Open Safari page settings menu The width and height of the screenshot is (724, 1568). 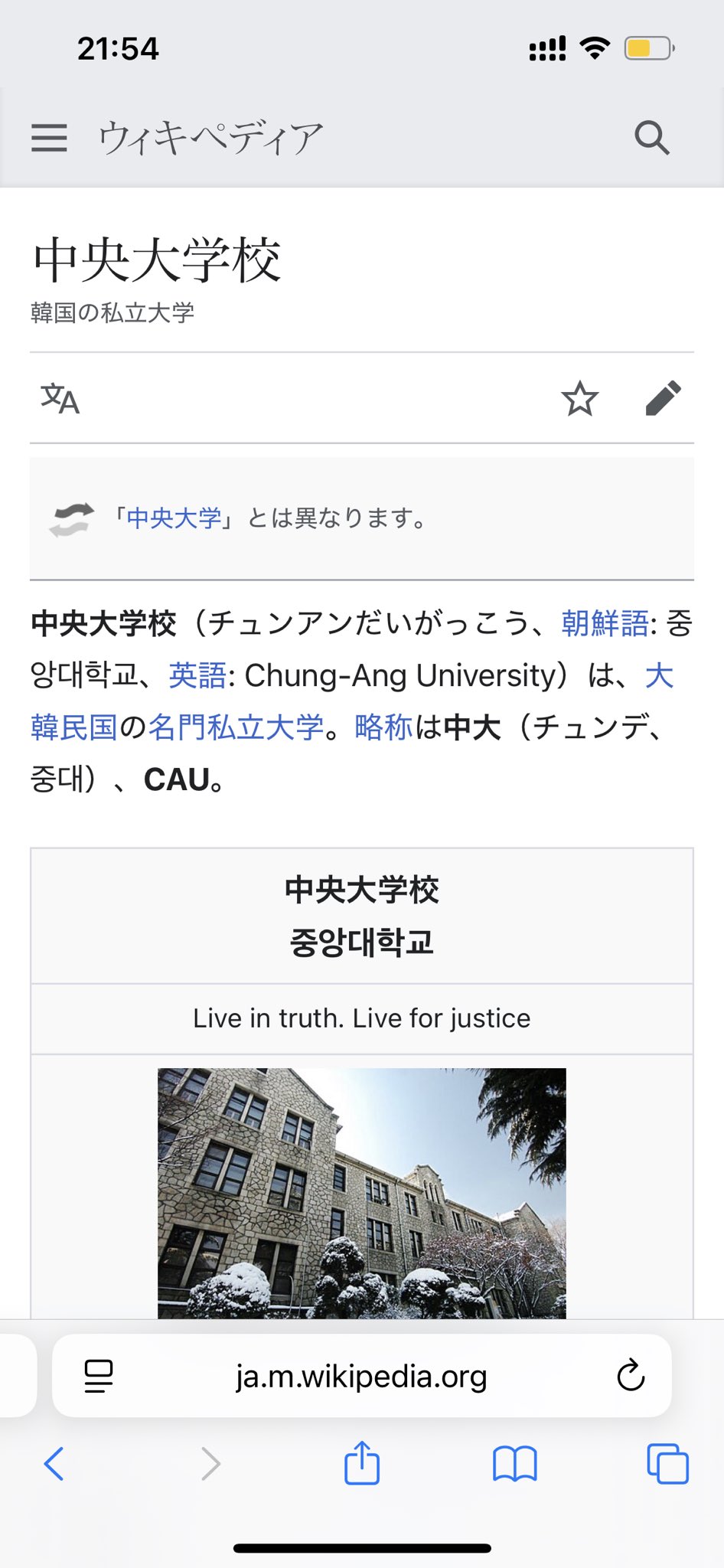tap(98, 1377)
